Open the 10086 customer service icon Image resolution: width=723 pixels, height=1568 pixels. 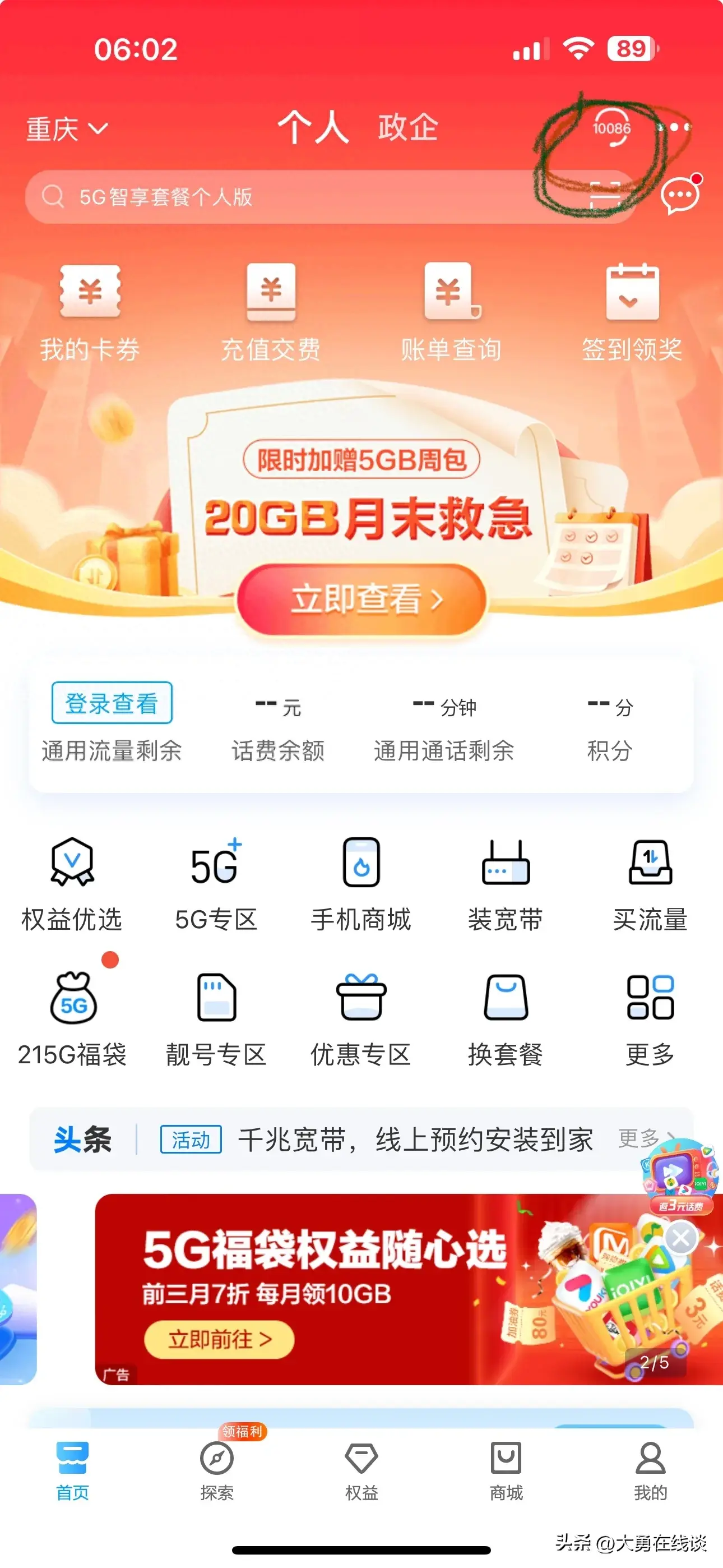click(x=611, y=128)
